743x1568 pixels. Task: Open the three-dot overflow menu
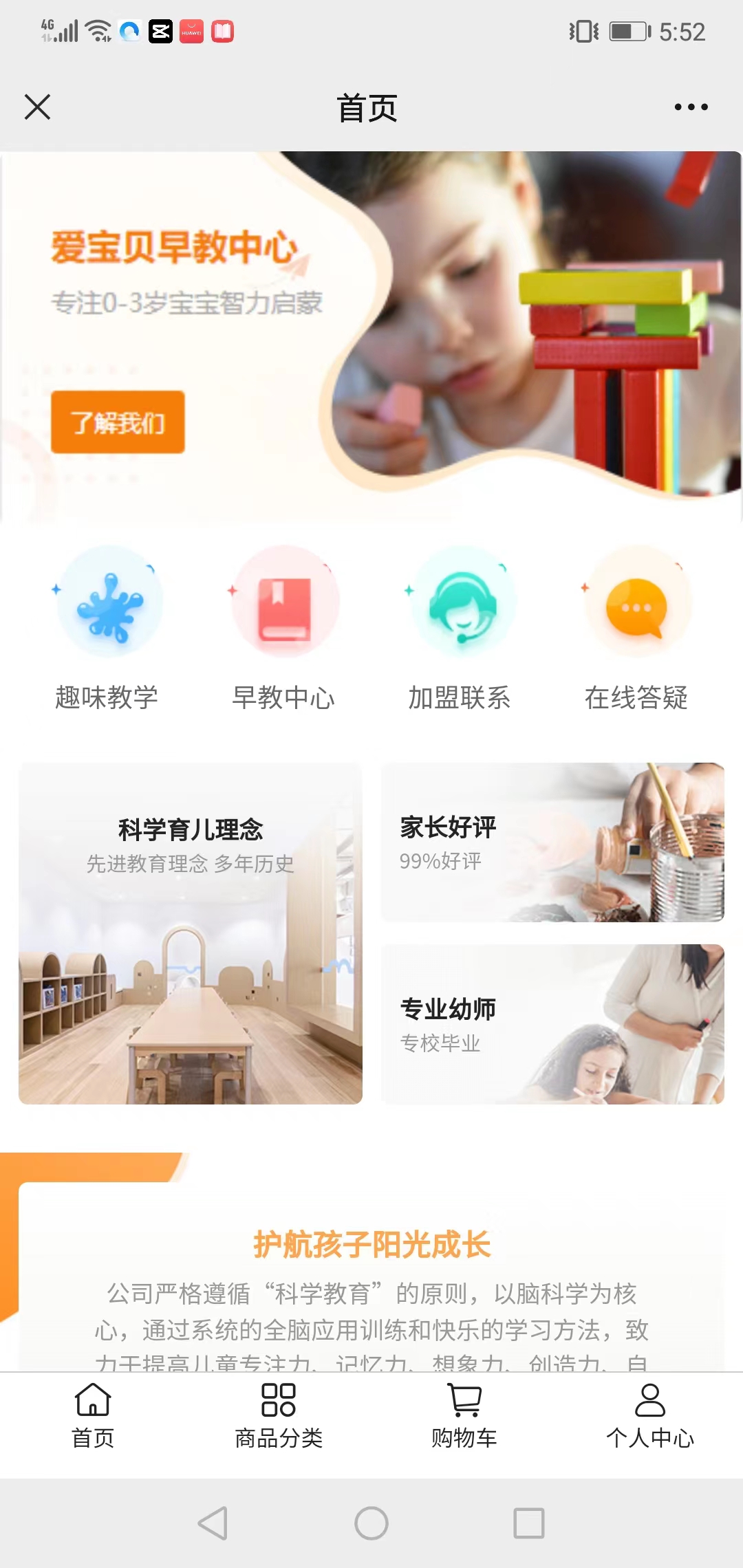pos(691,107)
